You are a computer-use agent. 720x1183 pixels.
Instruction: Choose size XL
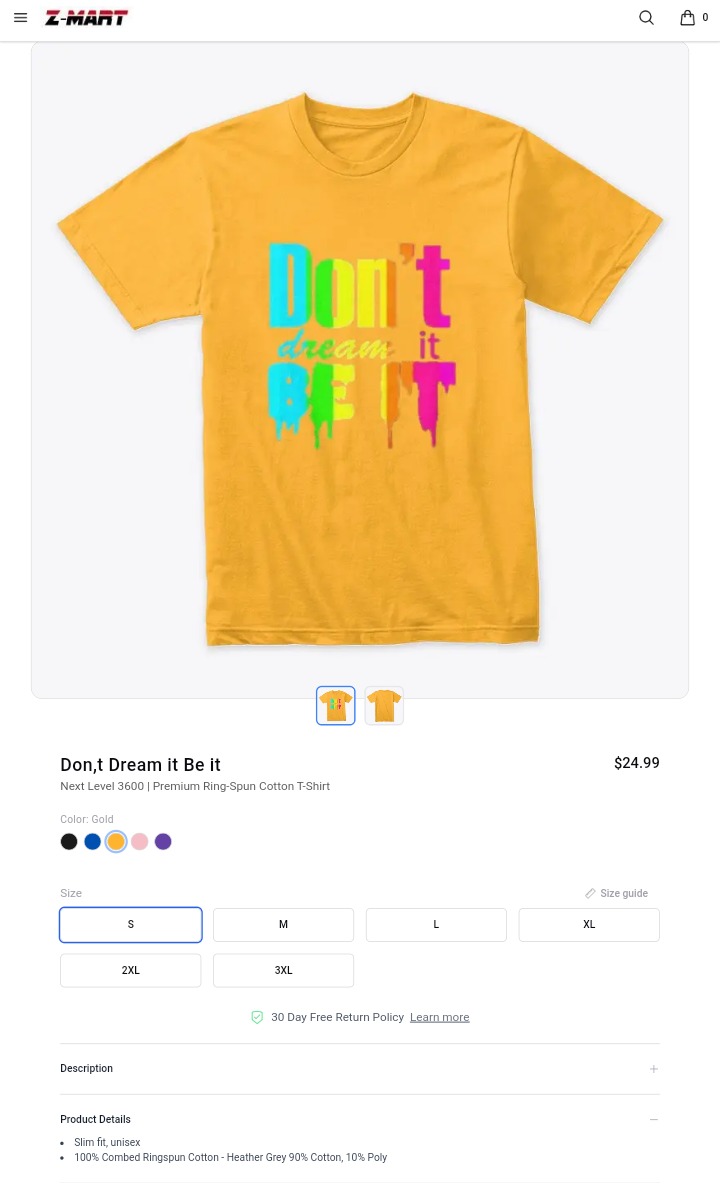589,925
